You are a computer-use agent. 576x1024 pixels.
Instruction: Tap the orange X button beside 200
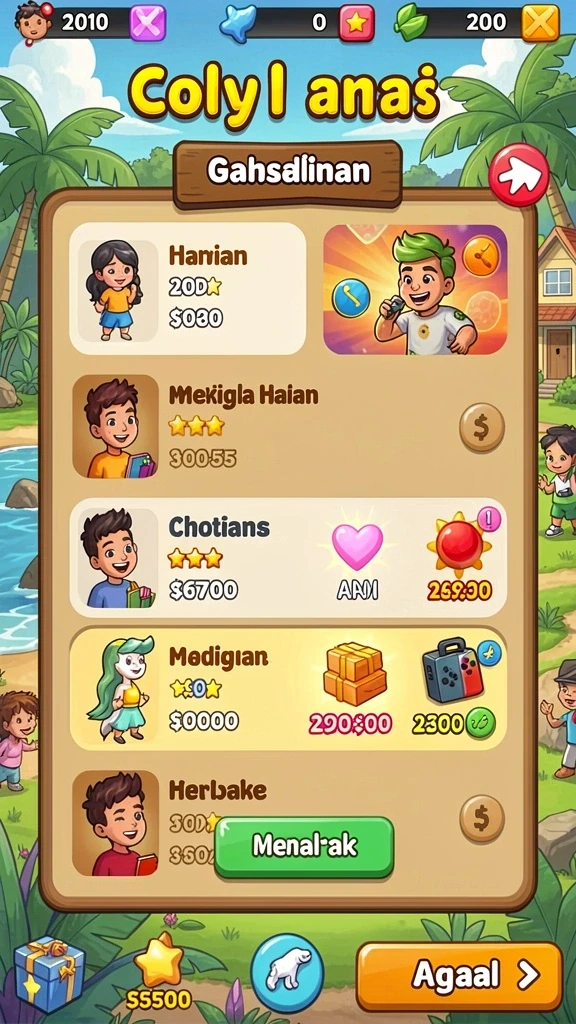click(541, 23)
